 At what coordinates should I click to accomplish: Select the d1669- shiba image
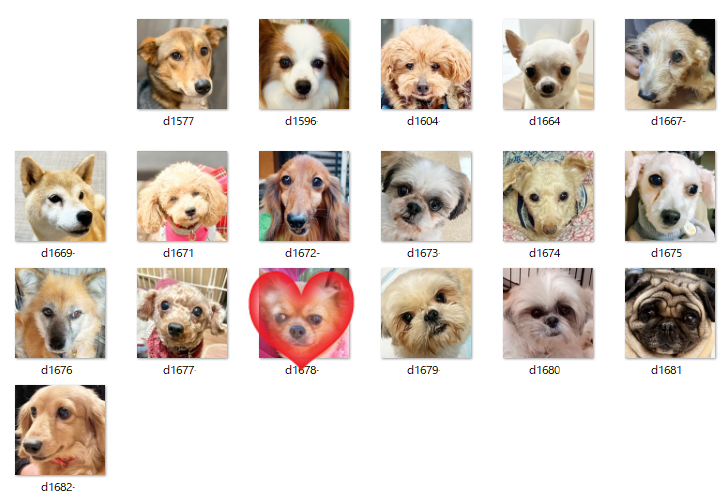click(x=60, y=197)
